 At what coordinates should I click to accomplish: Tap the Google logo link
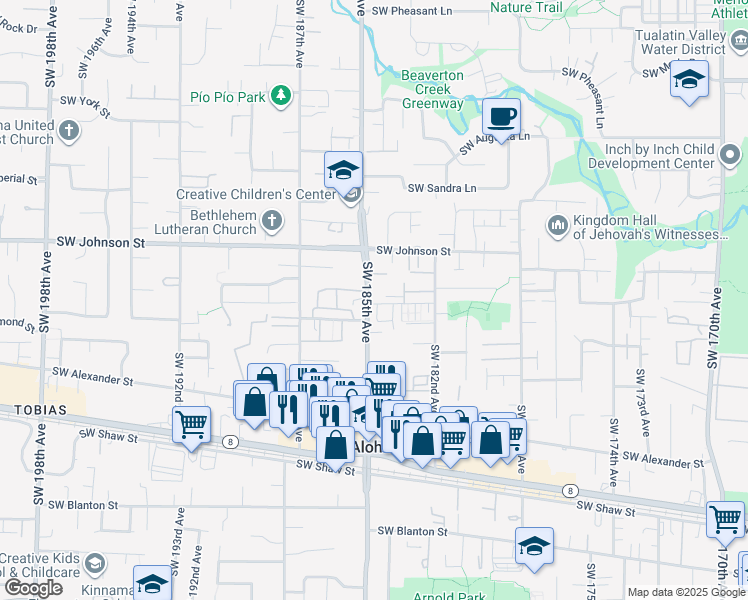coord(33,588)
